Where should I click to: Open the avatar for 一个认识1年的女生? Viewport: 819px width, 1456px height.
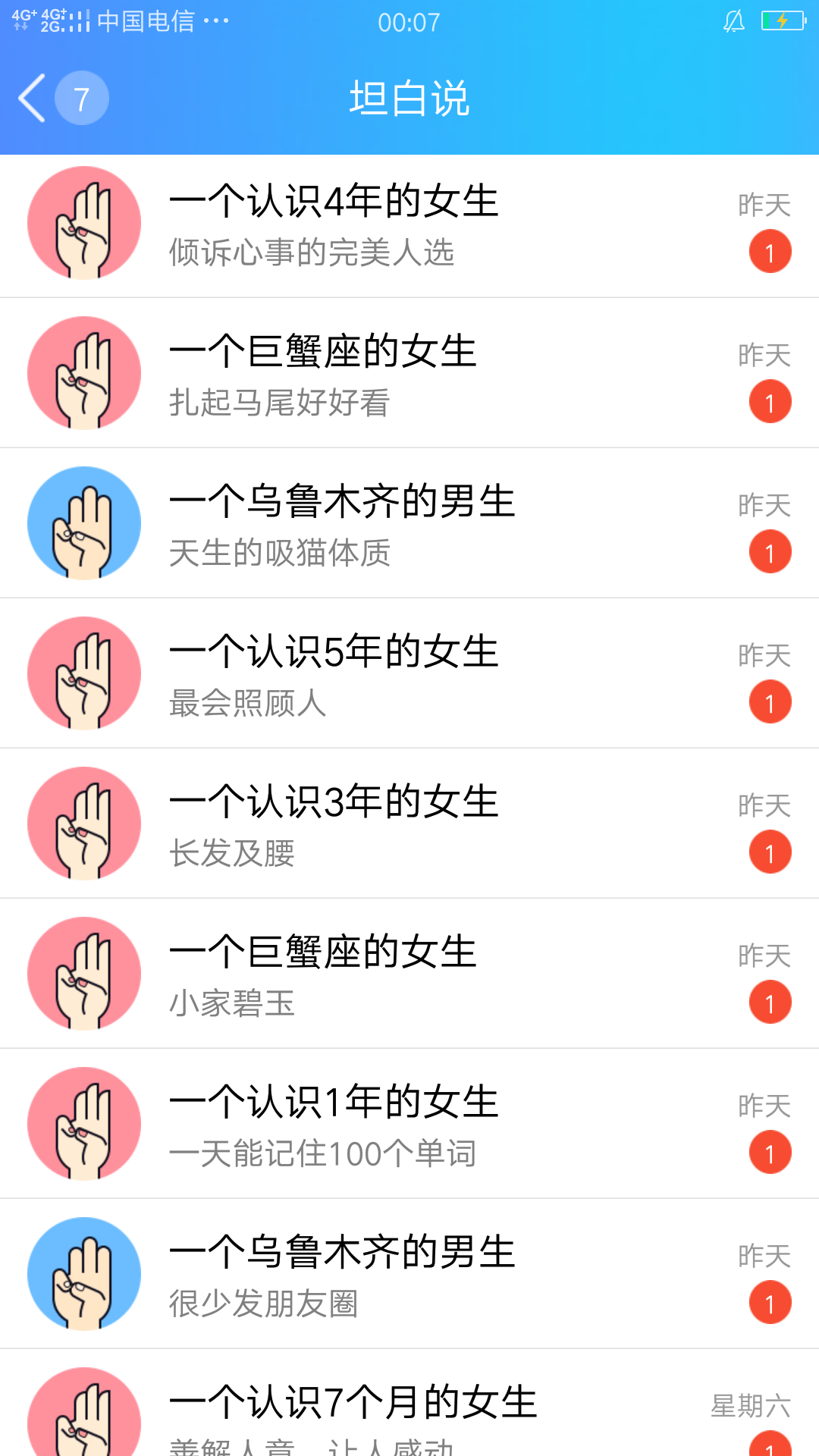83,1124
